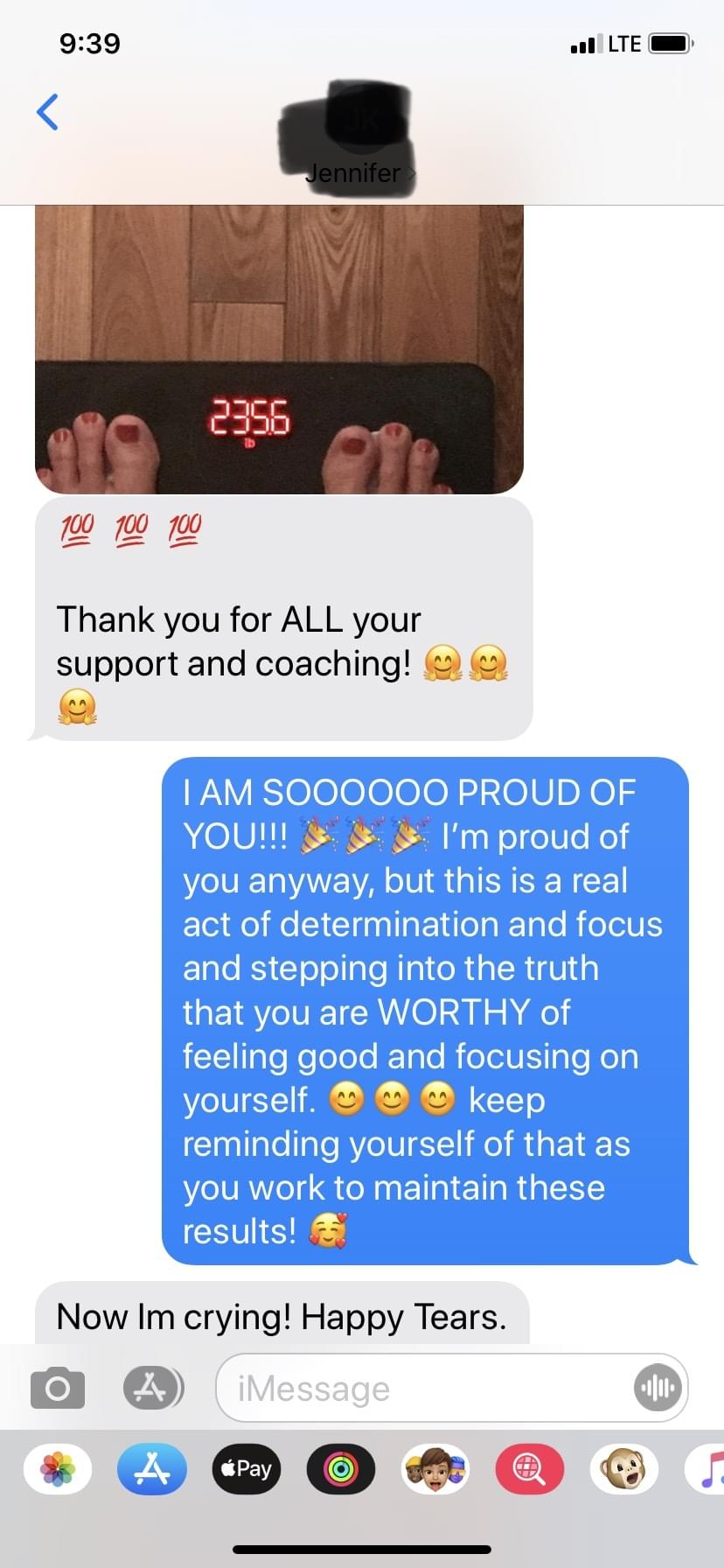Open the scale photo attachment
Image resolution: width=724 pixels, height=1568 pixels.
click(x=279, y=350)
